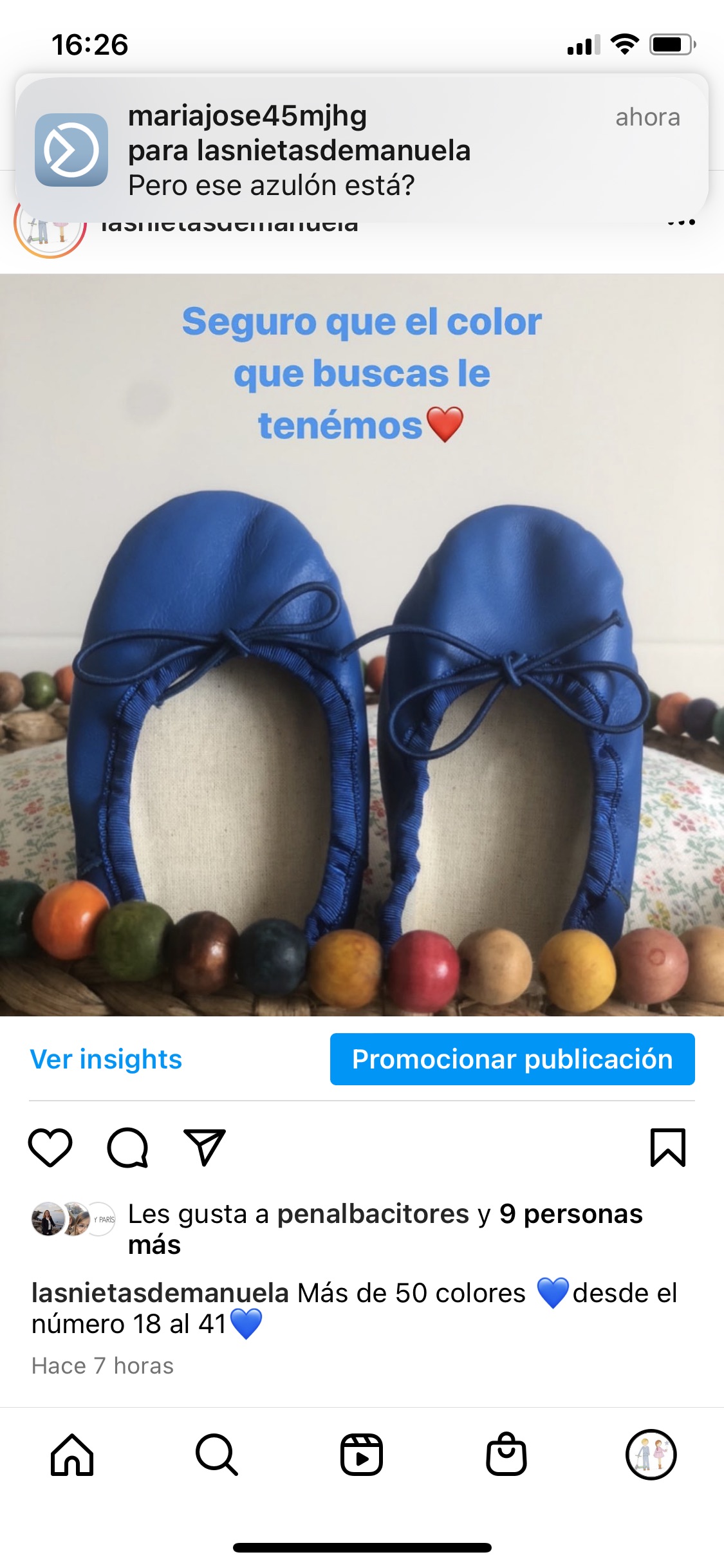The image size is (724, 1568).
Task: Show the 9 personas más who liked
Action: (570, 1214)
